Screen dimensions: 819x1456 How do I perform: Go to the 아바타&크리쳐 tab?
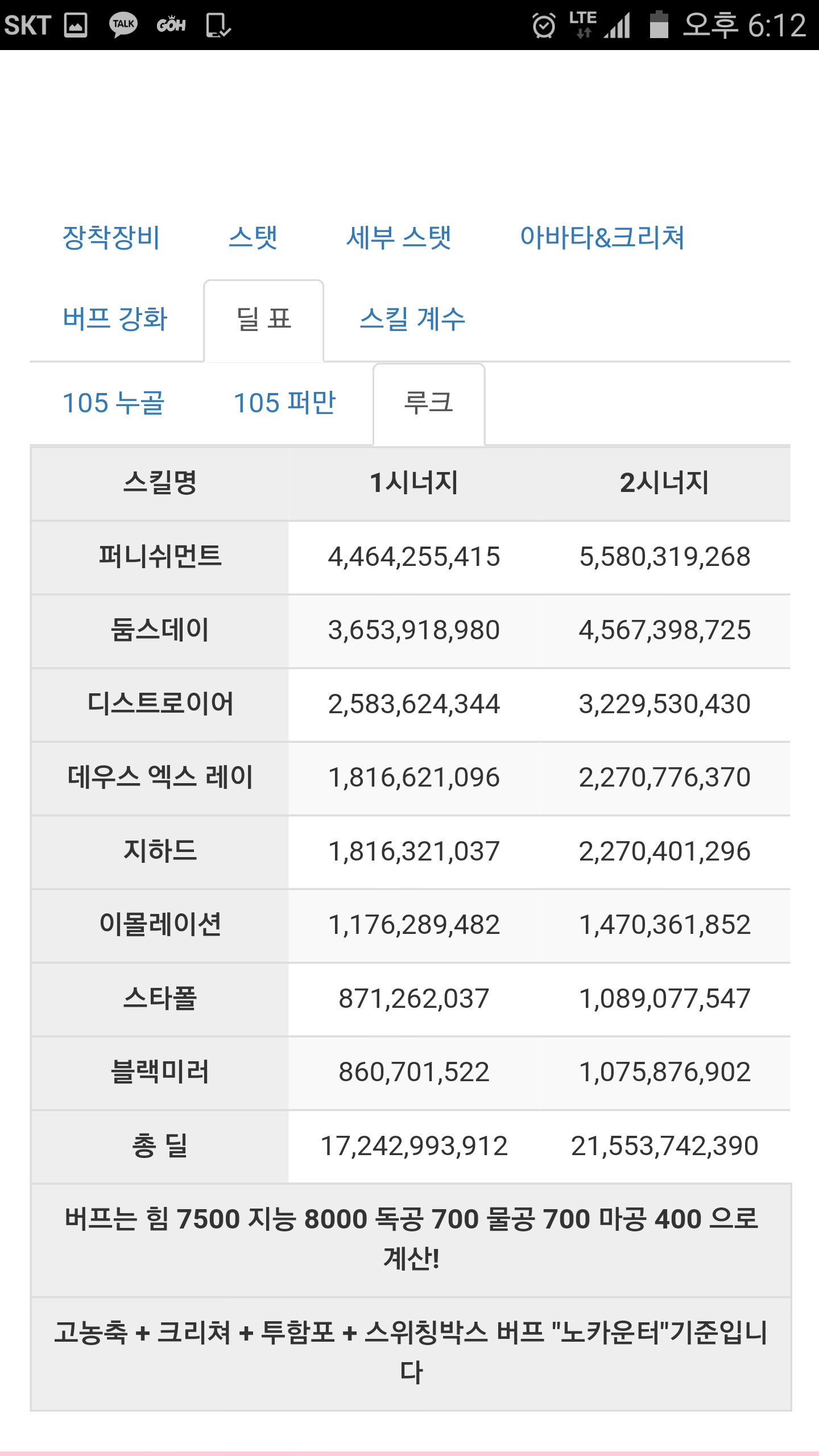[602, 237]
